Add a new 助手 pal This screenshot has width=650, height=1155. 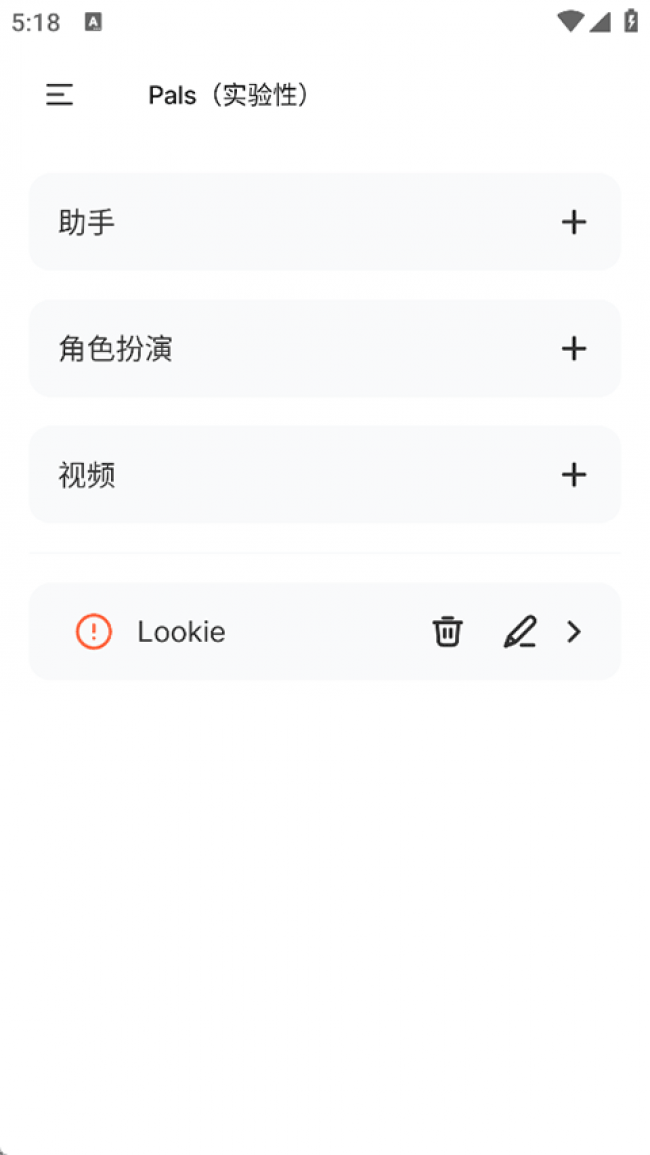(573, 222)
